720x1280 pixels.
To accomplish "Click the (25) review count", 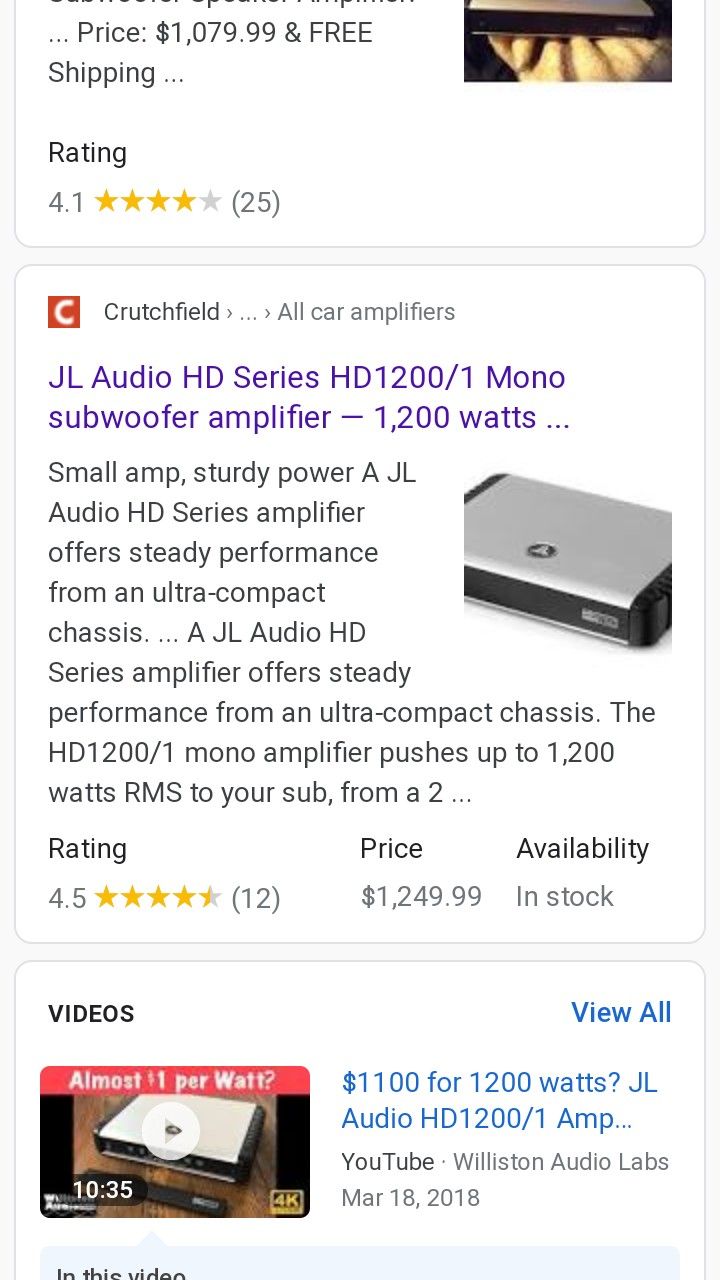I will click(257, 201).
